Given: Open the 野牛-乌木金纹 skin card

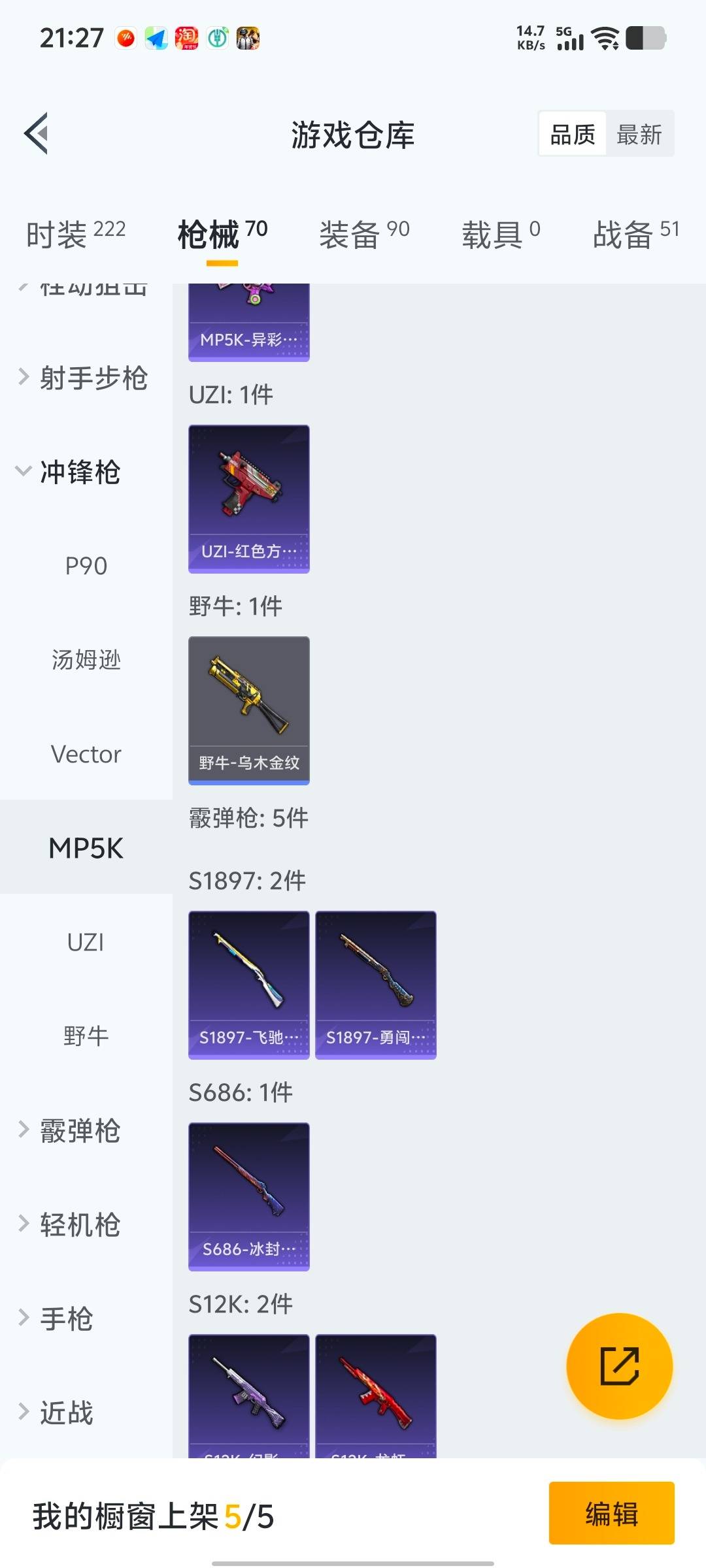Looking at the screenshot, I should 248,710.
